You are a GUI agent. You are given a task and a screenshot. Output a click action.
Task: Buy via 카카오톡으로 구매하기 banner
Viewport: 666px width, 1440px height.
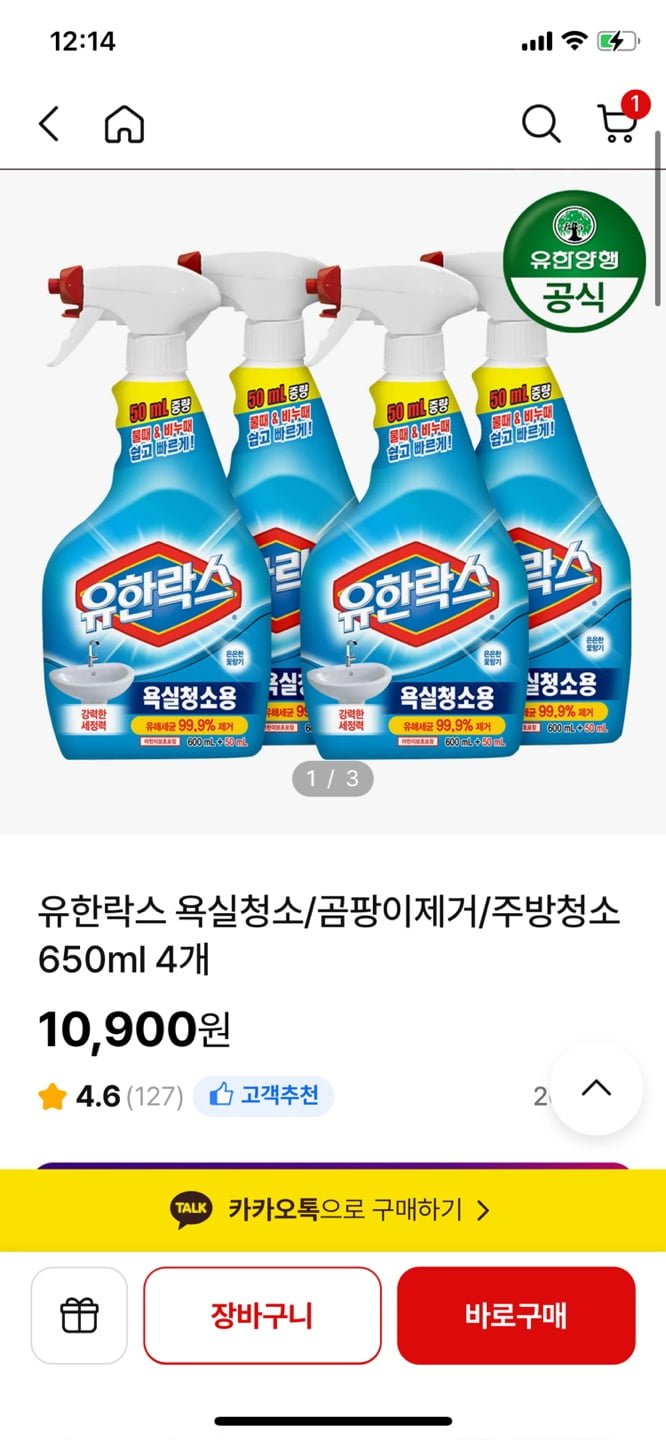(x=332, y=1210)
